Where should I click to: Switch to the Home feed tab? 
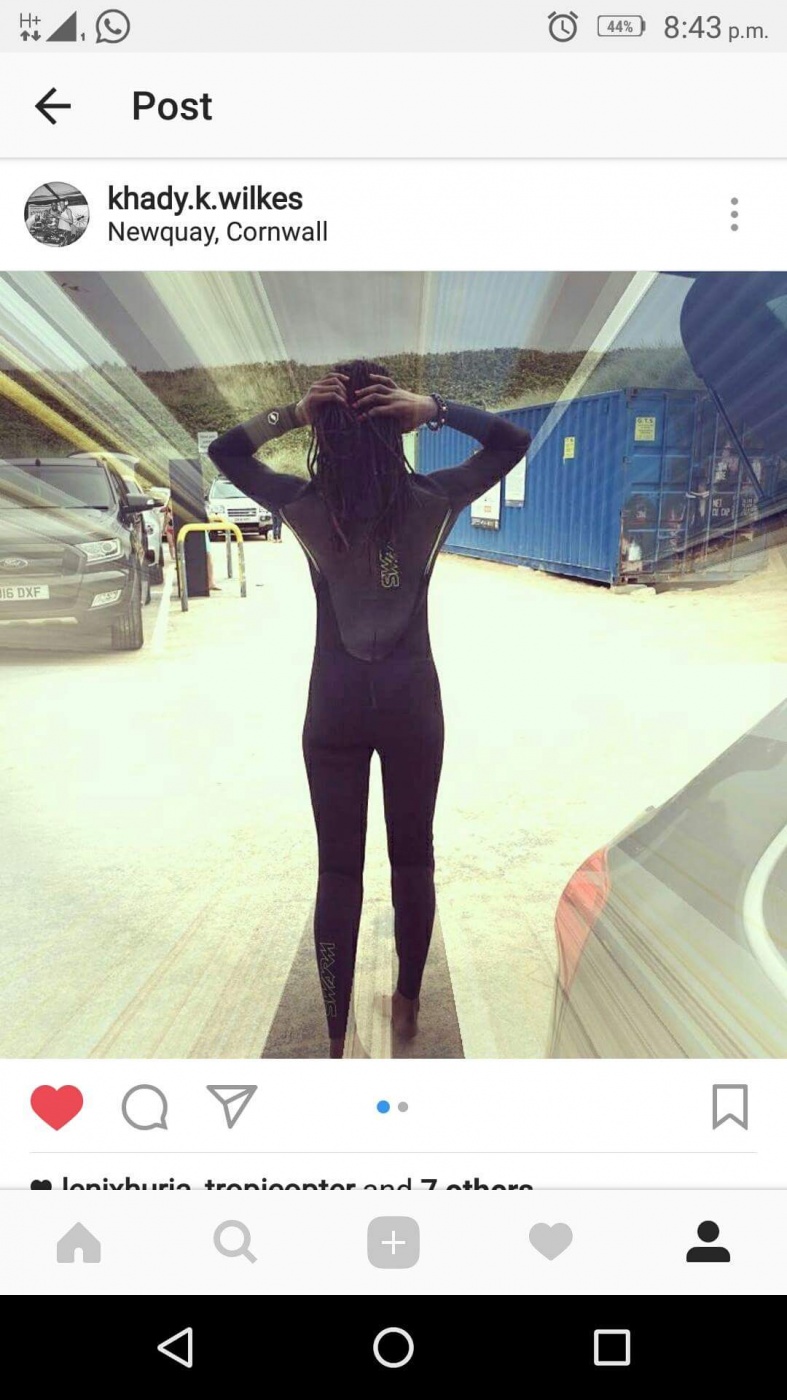pyautogui.click(x=79, y=1243)
